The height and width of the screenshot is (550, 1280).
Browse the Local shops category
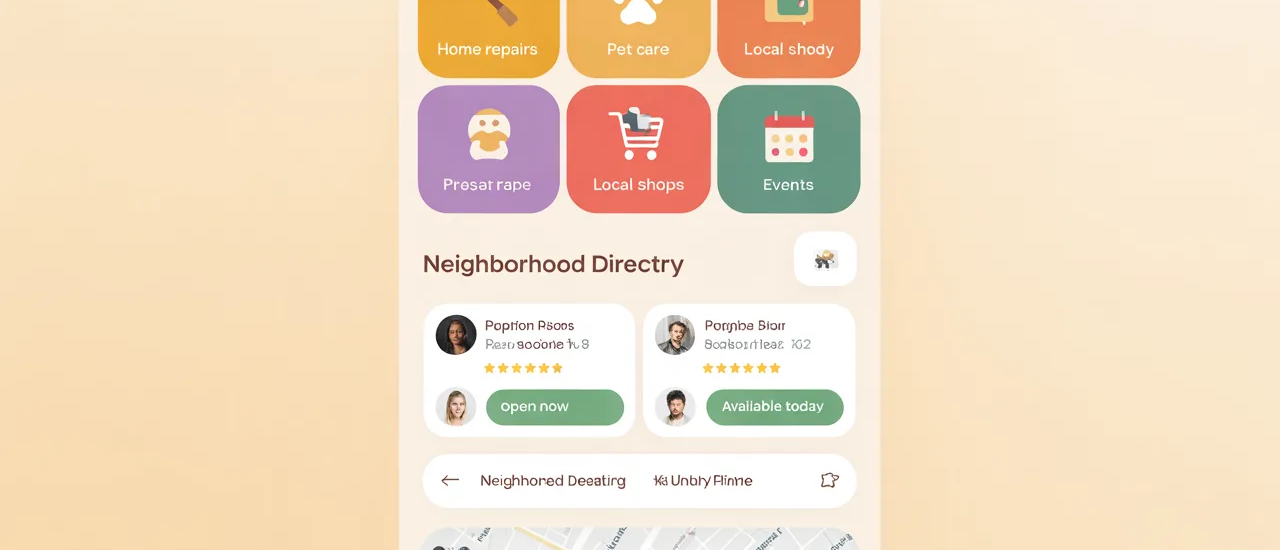pos(638,149)
